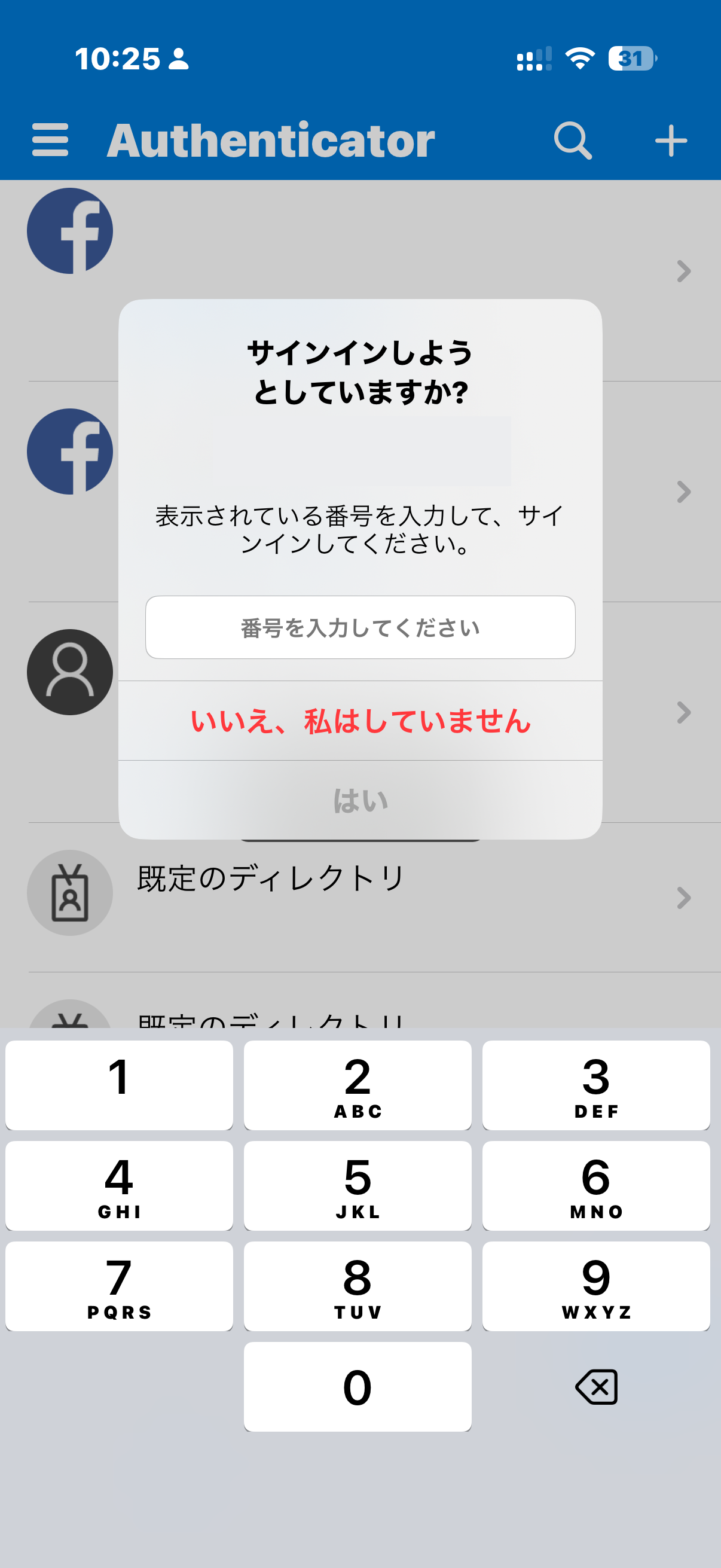Screen dimensions: 721x1568
Task: Enter digit 7 on the keypad
Action: click(x=119, y=1286)
